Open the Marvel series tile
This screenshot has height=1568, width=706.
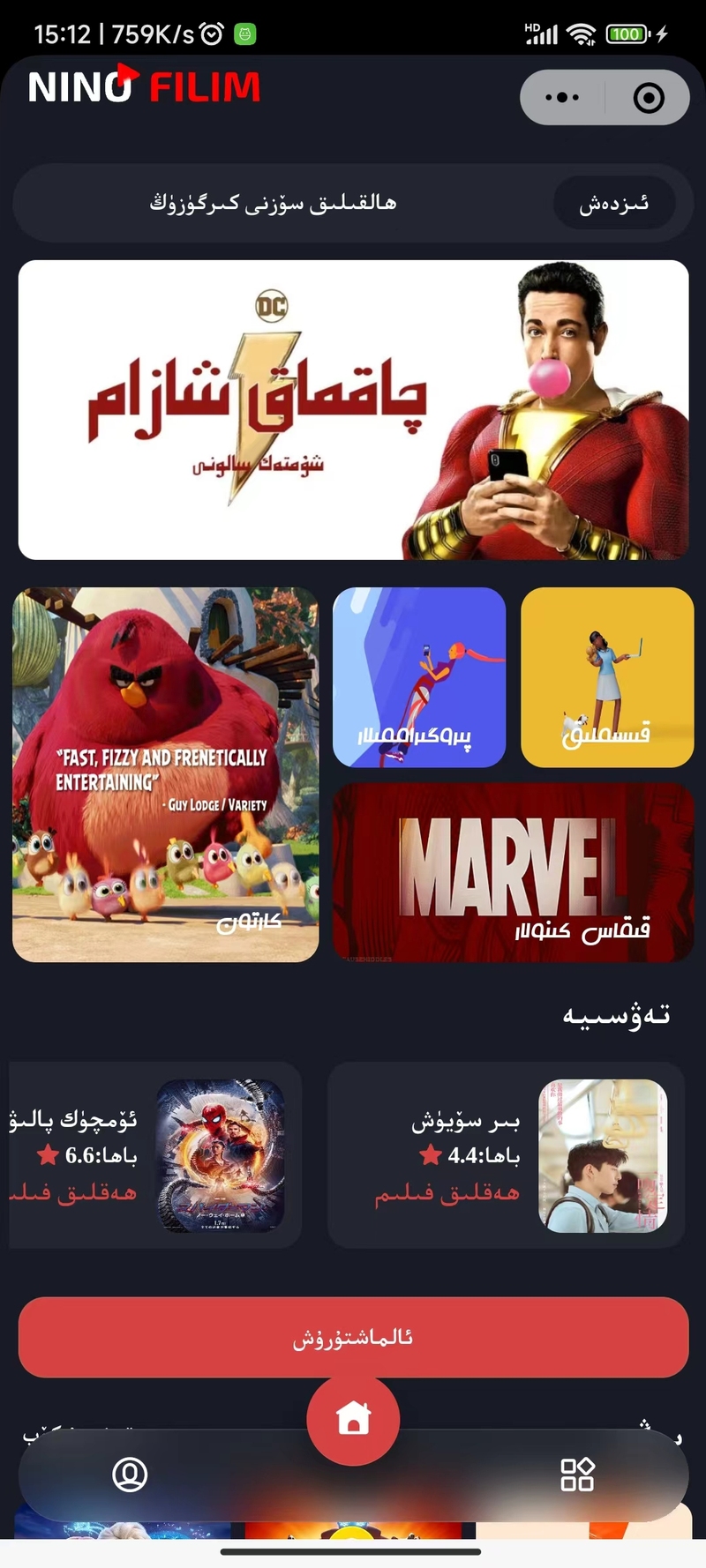coord(513,872)
